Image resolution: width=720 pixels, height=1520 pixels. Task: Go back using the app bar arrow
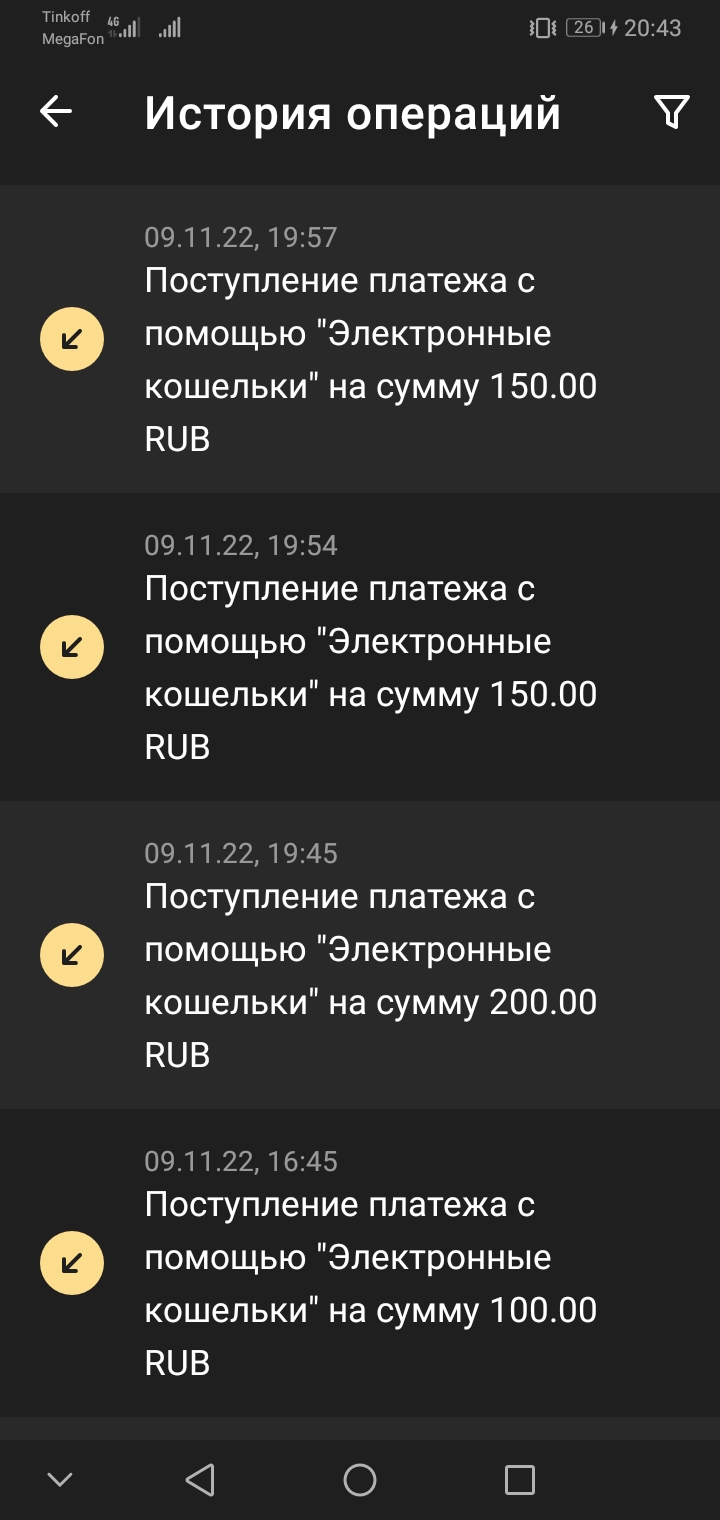[56, 112]
